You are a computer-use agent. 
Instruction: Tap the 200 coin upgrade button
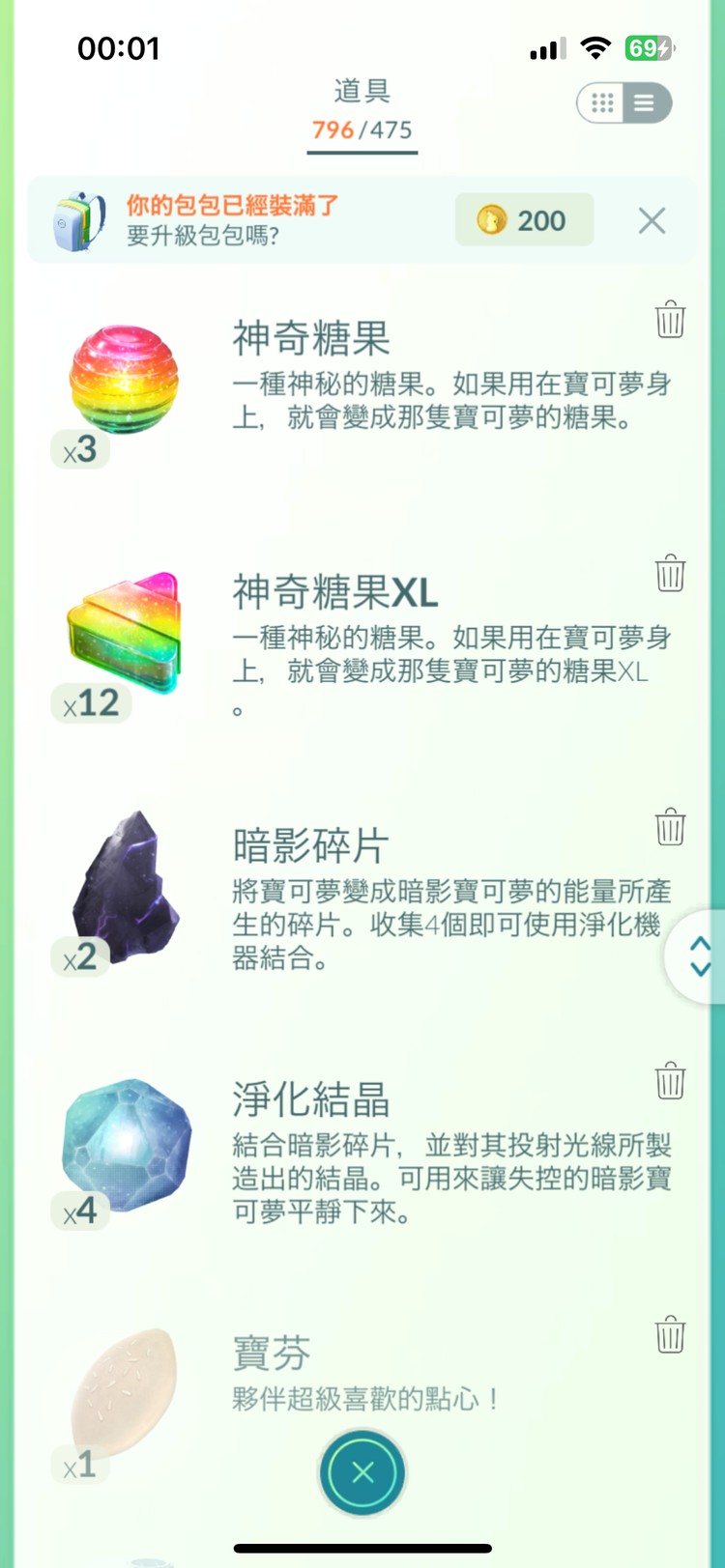coord(523,219)
